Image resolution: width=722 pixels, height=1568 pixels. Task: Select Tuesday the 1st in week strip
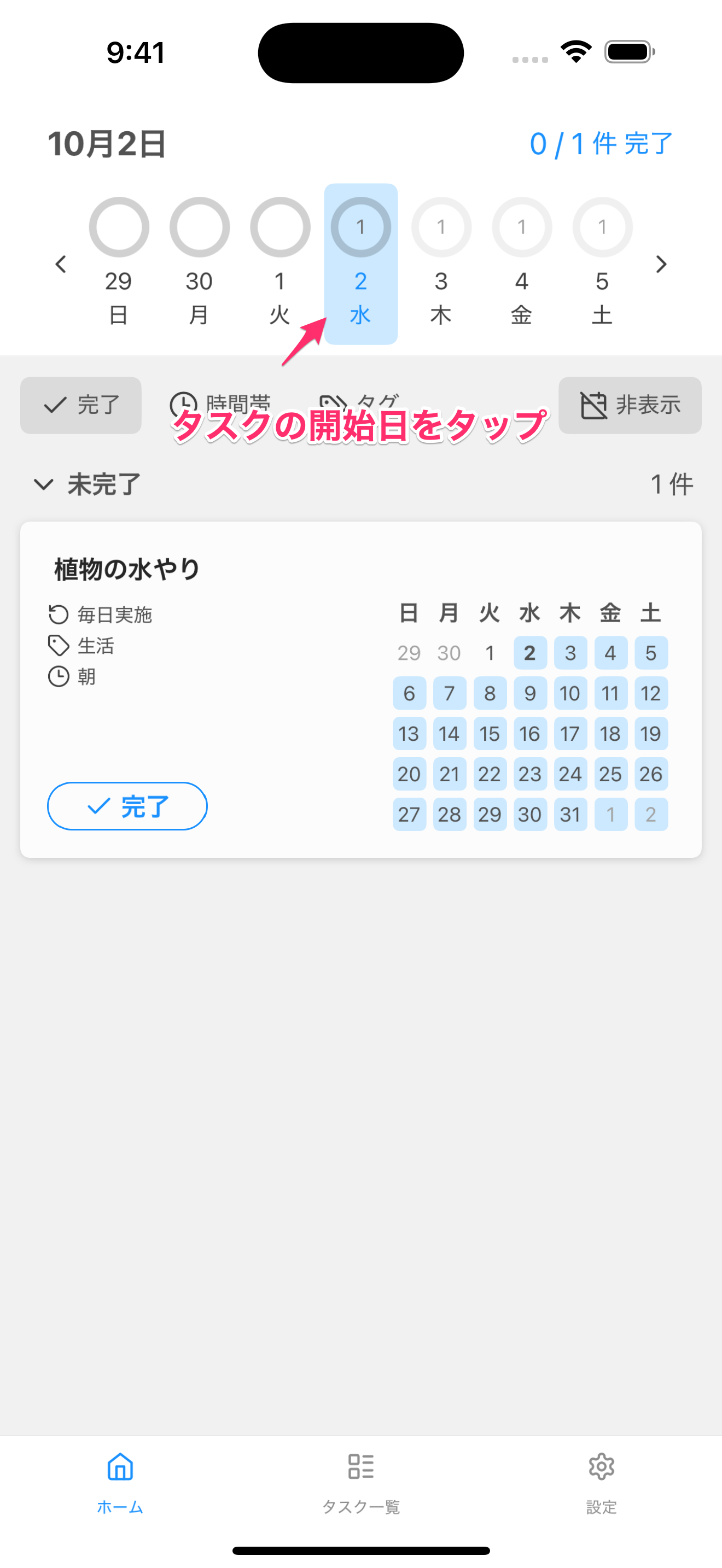coord(280,263)
